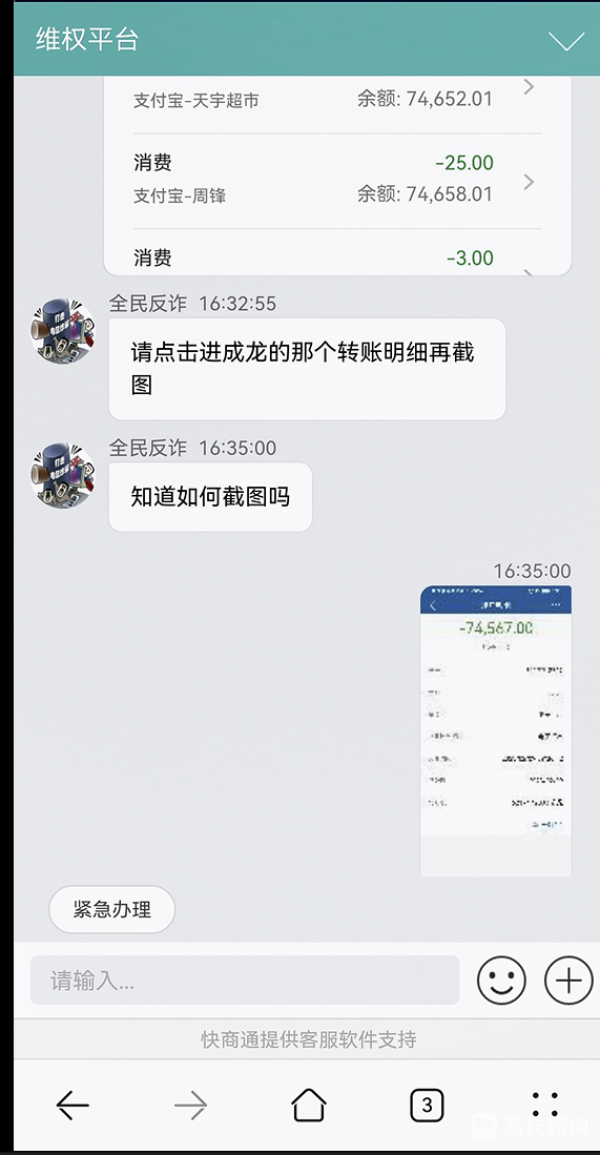Open the emoji smiley picker
600x1155 pixels.
[501, 980]
